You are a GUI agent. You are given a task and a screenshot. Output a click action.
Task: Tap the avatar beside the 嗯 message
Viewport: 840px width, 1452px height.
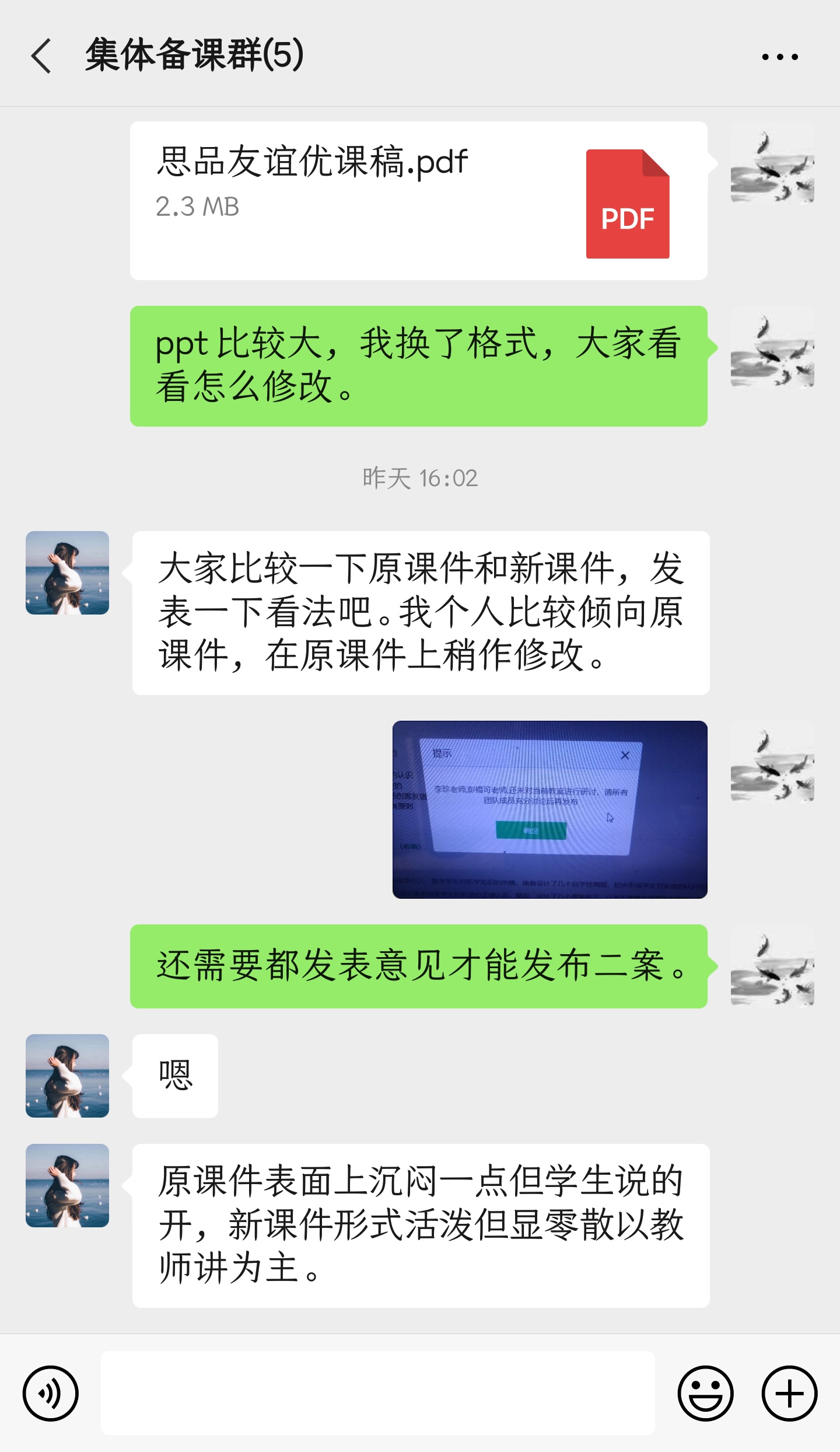[67, 1076]
